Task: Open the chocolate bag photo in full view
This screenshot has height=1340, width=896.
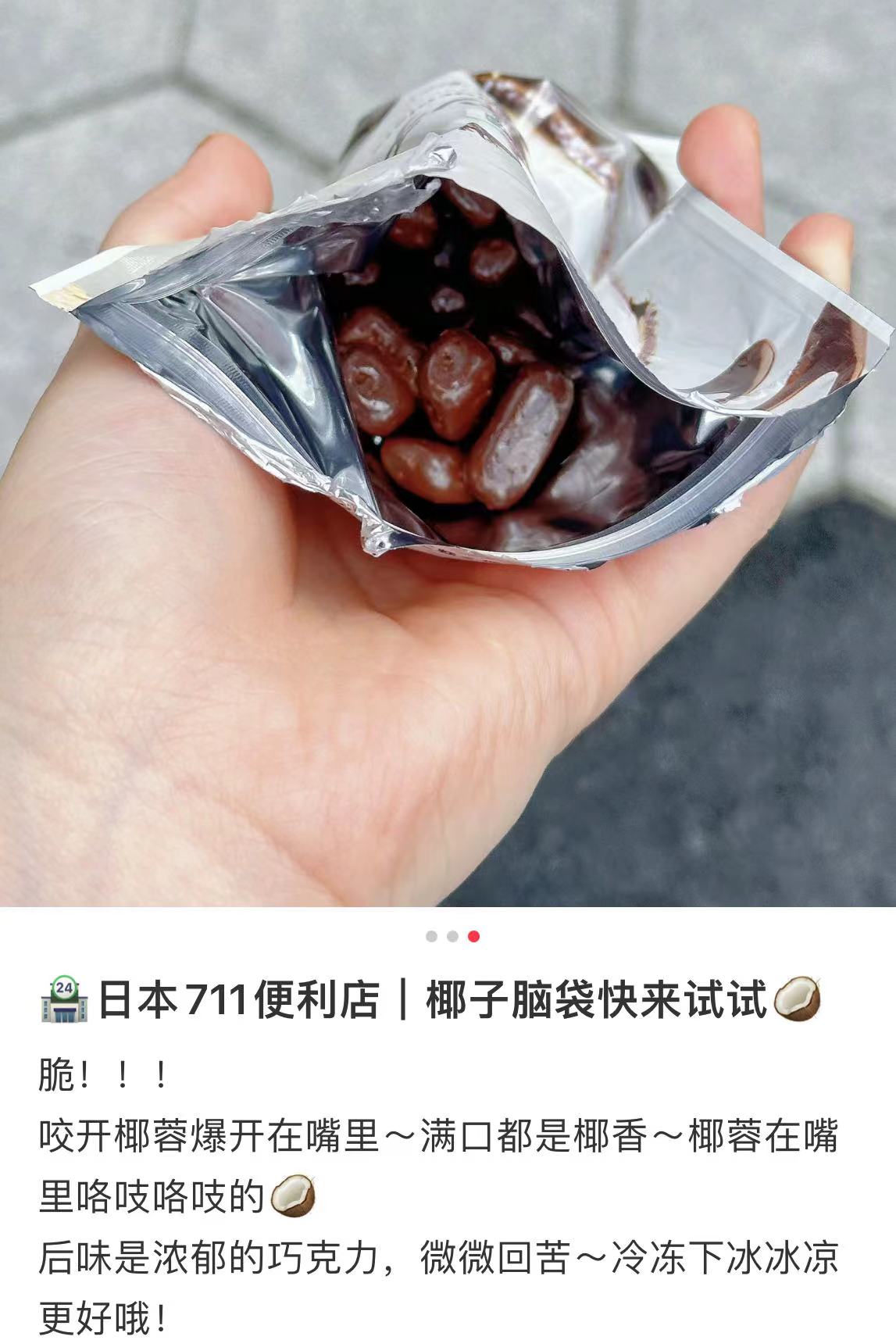Action: [448, 453]
